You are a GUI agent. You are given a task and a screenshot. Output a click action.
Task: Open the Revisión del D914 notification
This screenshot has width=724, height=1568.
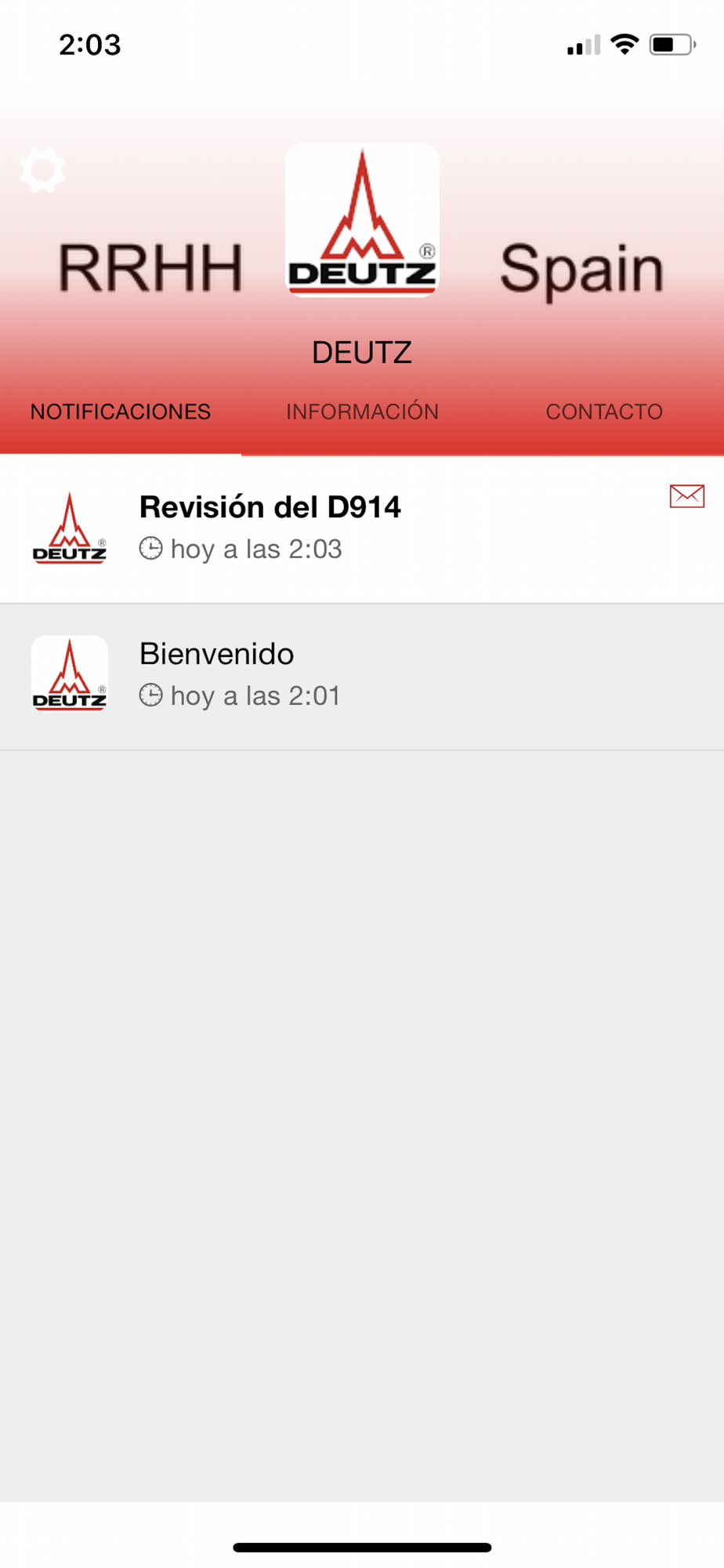click(x=362, y=529)
